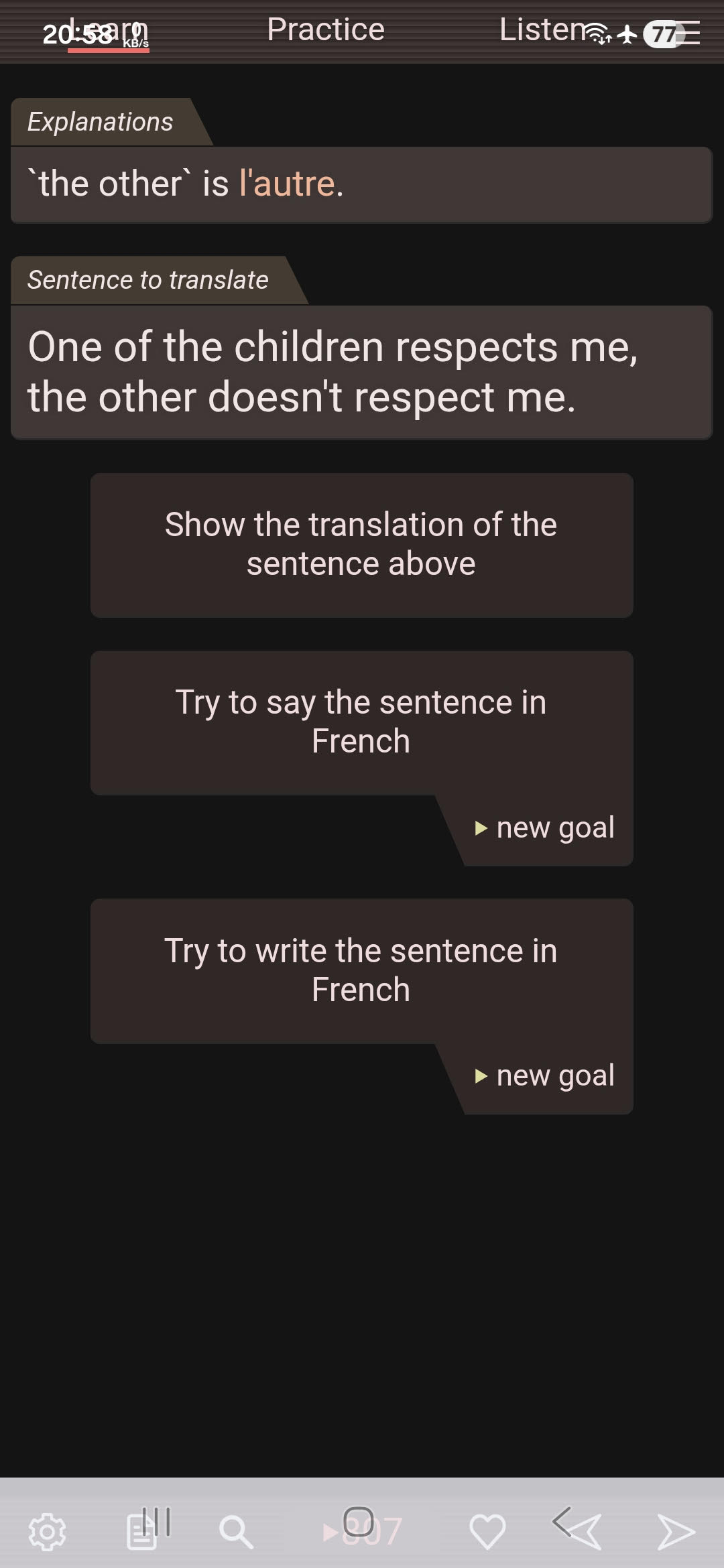The height and width of the screenshot is (1568, 724).
Task: Show the translation of the sentence above
Action: point(361,545)
